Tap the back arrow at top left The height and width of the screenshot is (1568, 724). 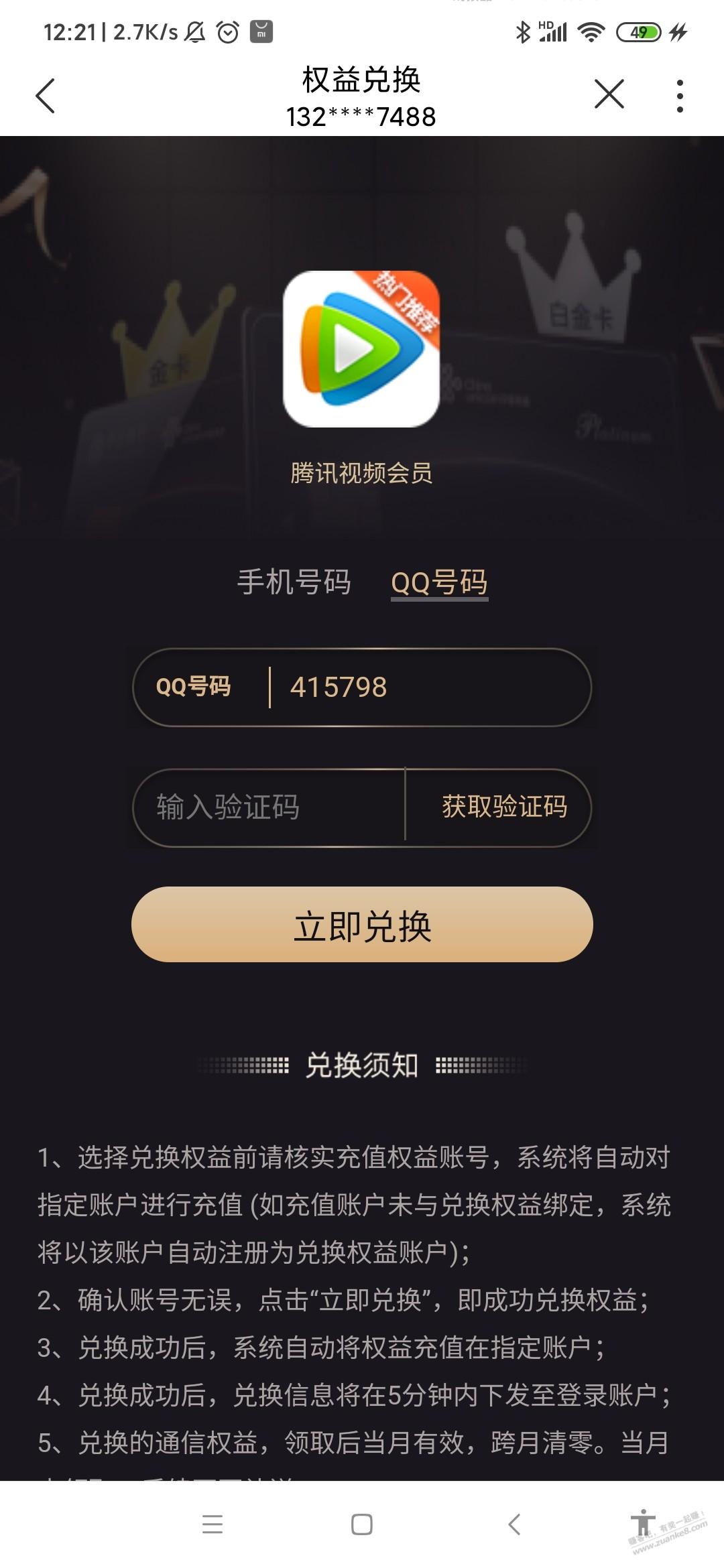pos(46,96)
